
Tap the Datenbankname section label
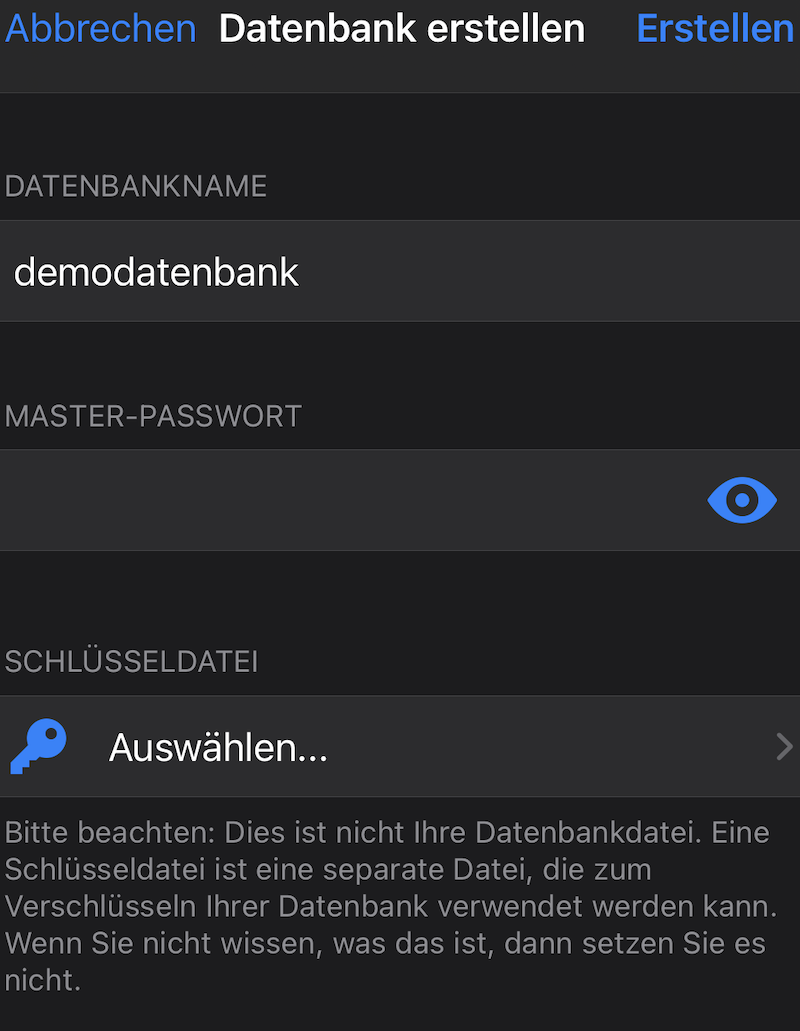(x=136, y=186)
